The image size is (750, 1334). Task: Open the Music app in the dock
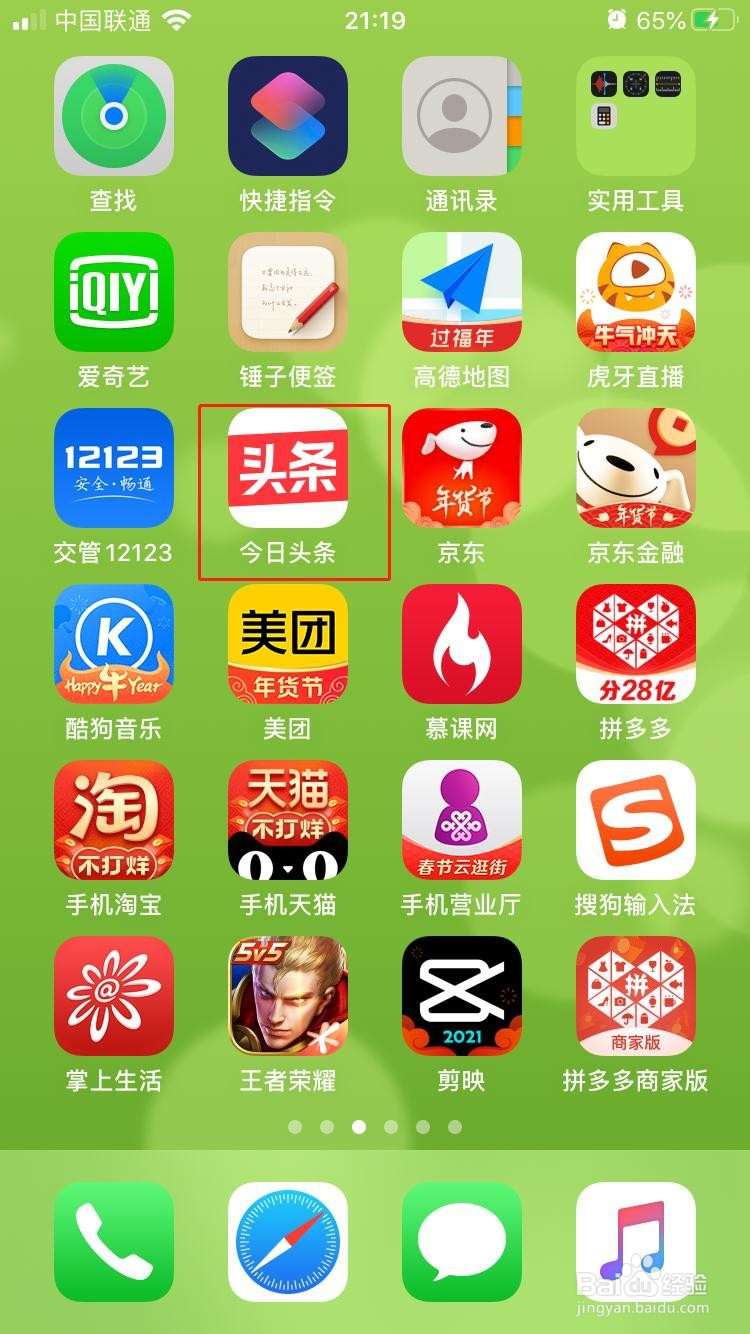[x=635, y=1240]
